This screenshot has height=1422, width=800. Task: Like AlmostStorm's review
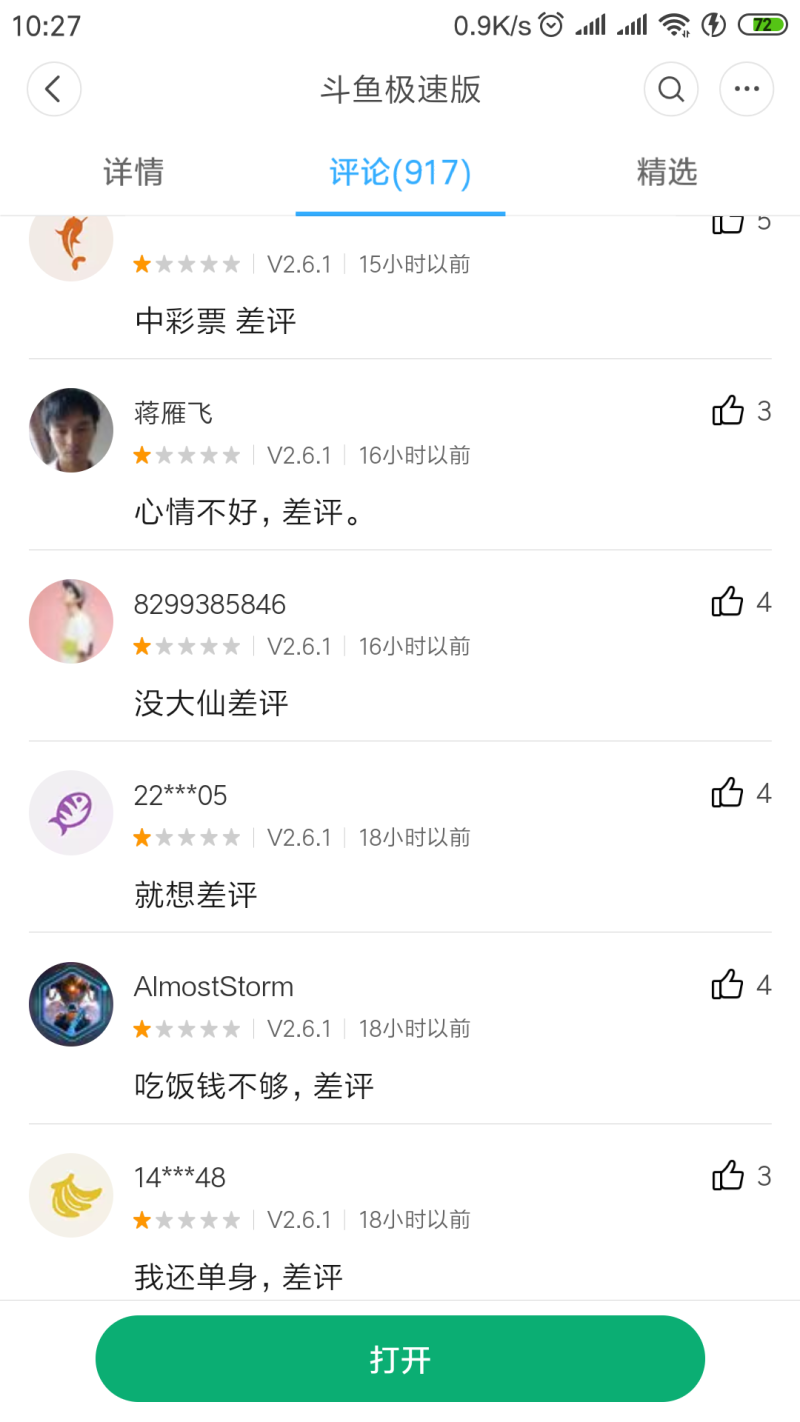click(x=728, y=985)
